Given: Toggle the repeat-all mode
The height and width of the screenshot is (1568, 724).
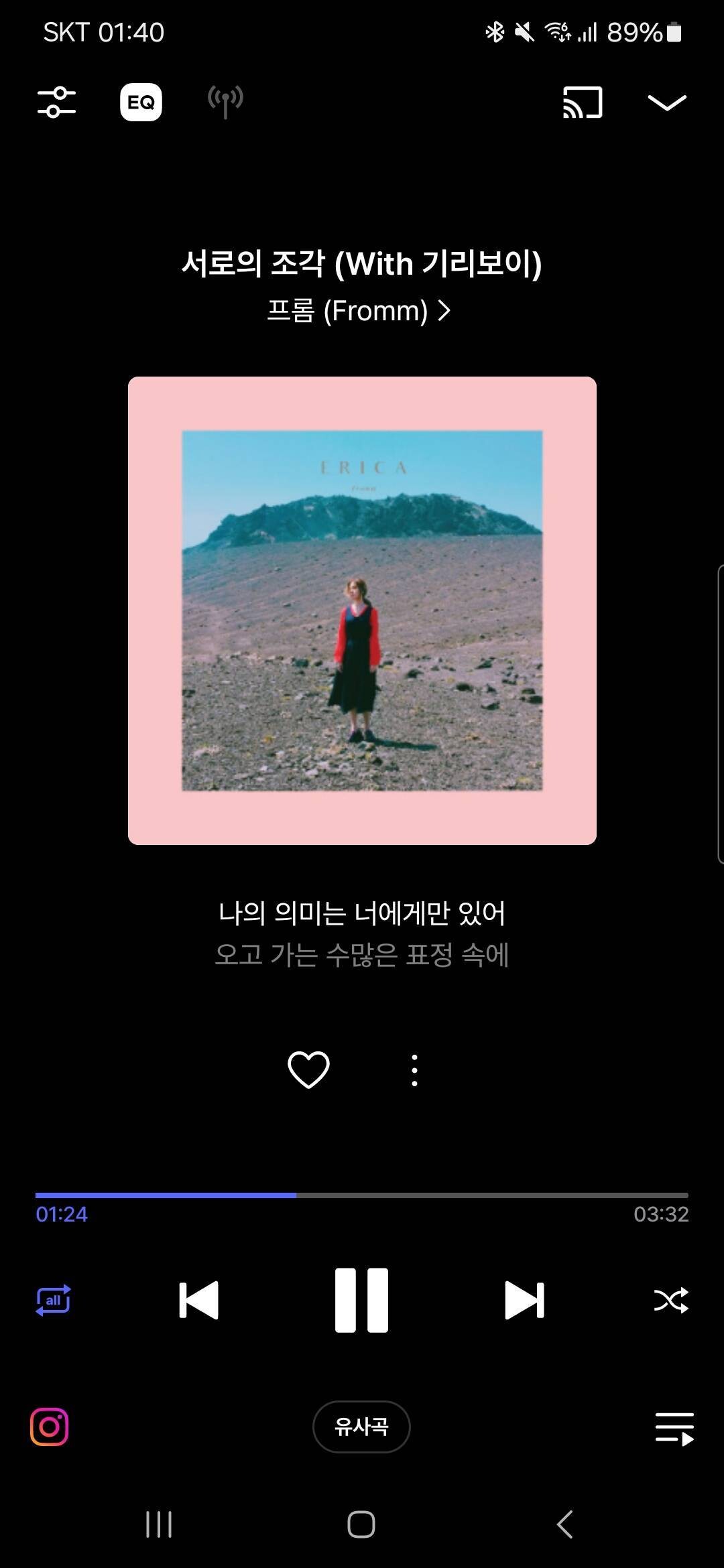Looking at the screenshot, I should tap(54, 1299).
